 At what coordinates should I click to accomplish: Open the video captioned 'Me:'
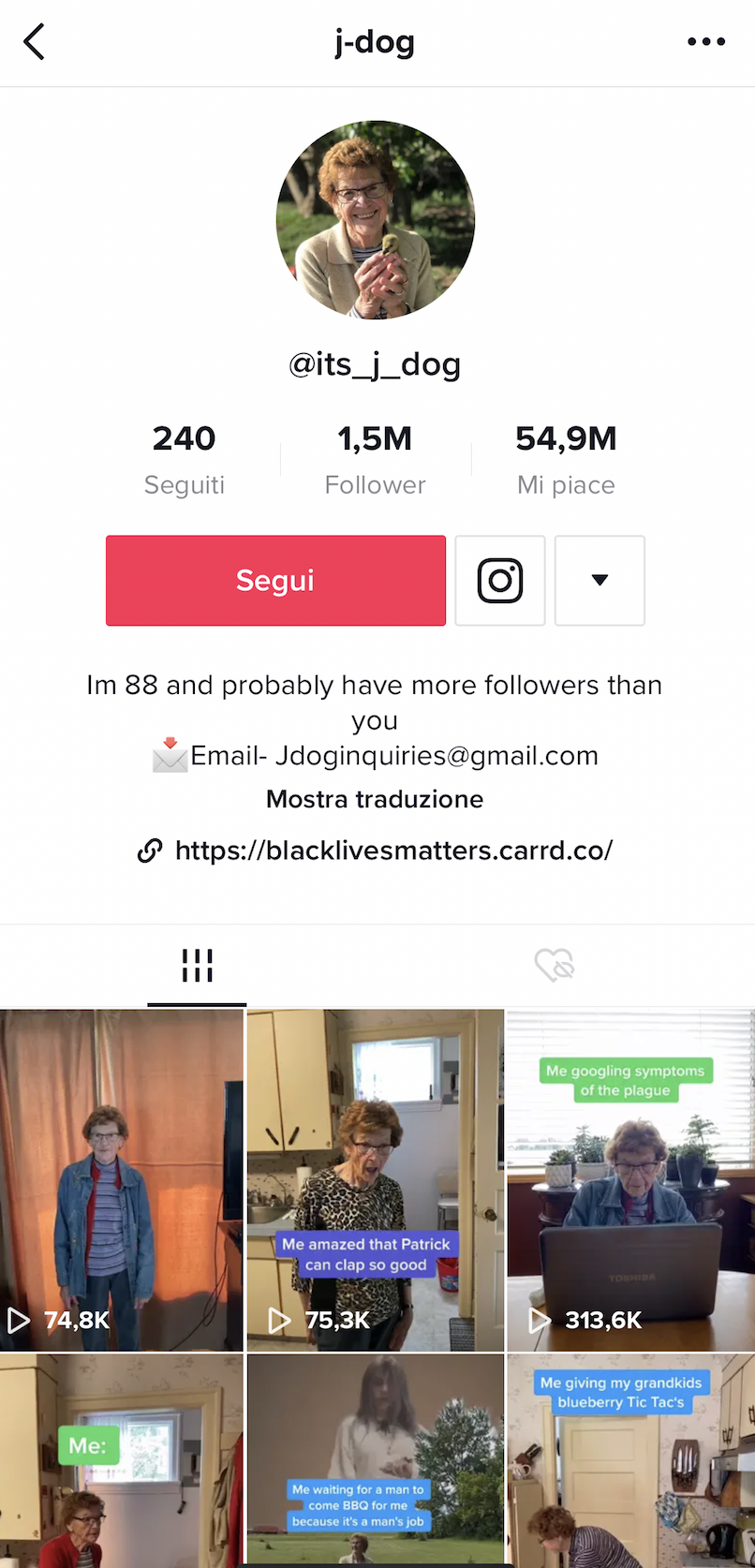pyautogui.click(x=122, y=1461)
